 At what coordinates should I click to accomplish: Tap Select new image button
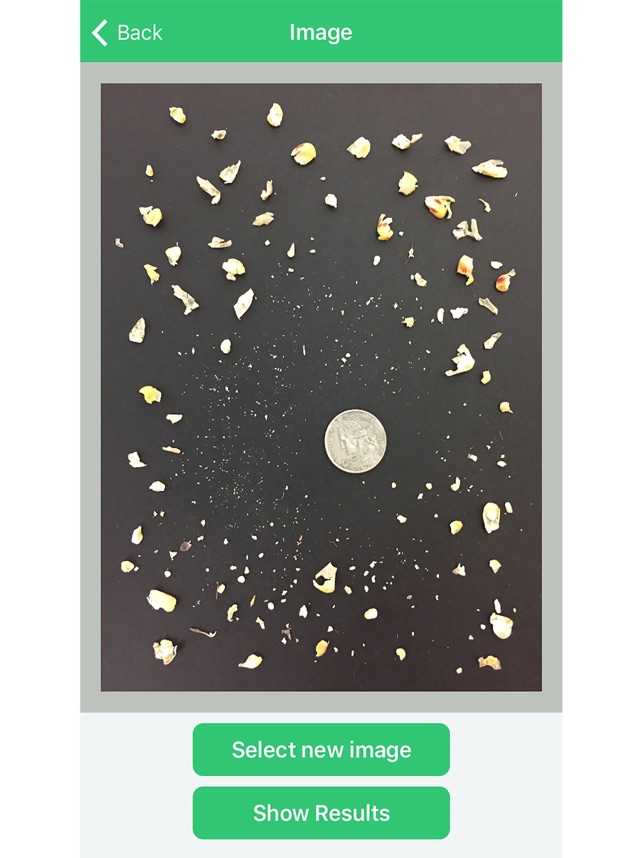321,750
